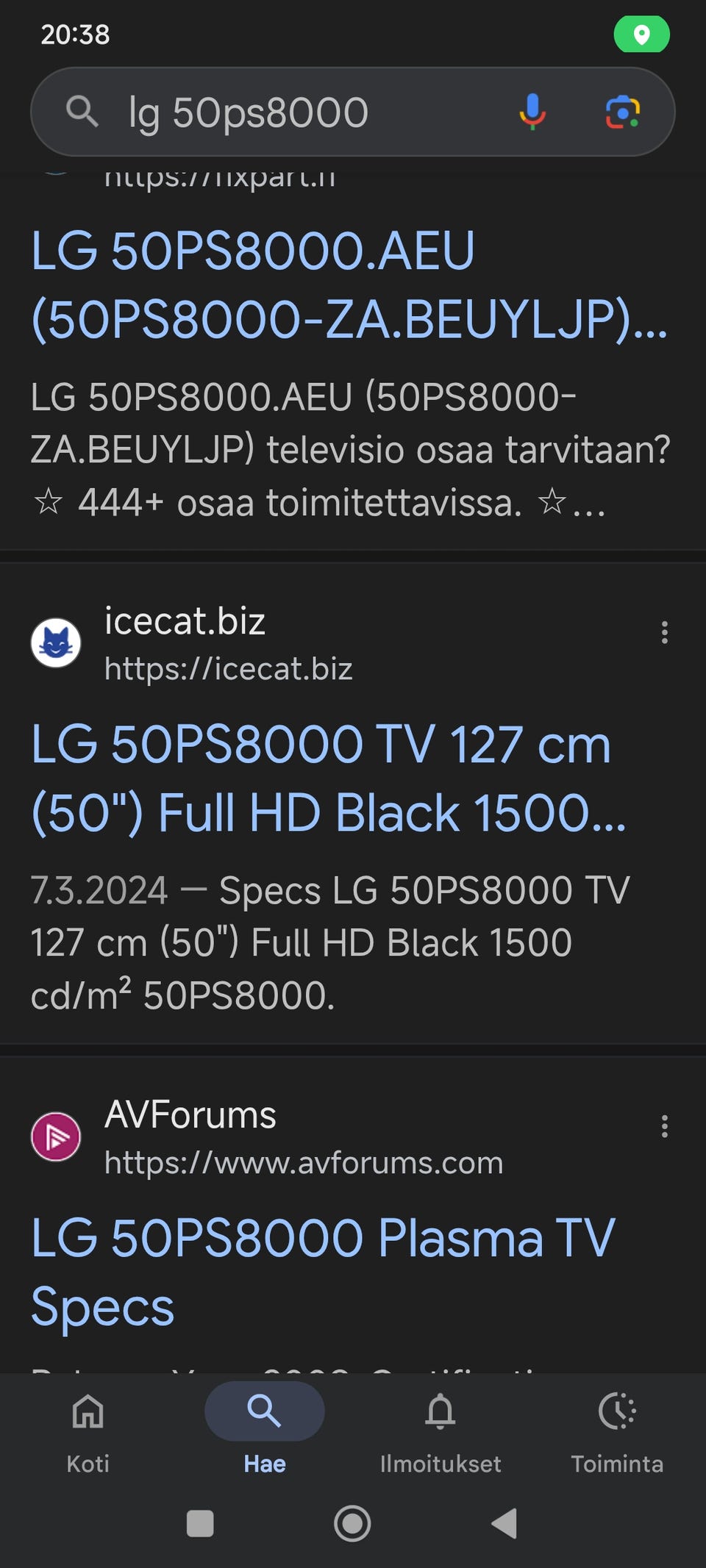Tap the system home button
The width and height of the screenshot is (706, 1568).
coord(352,1523)
